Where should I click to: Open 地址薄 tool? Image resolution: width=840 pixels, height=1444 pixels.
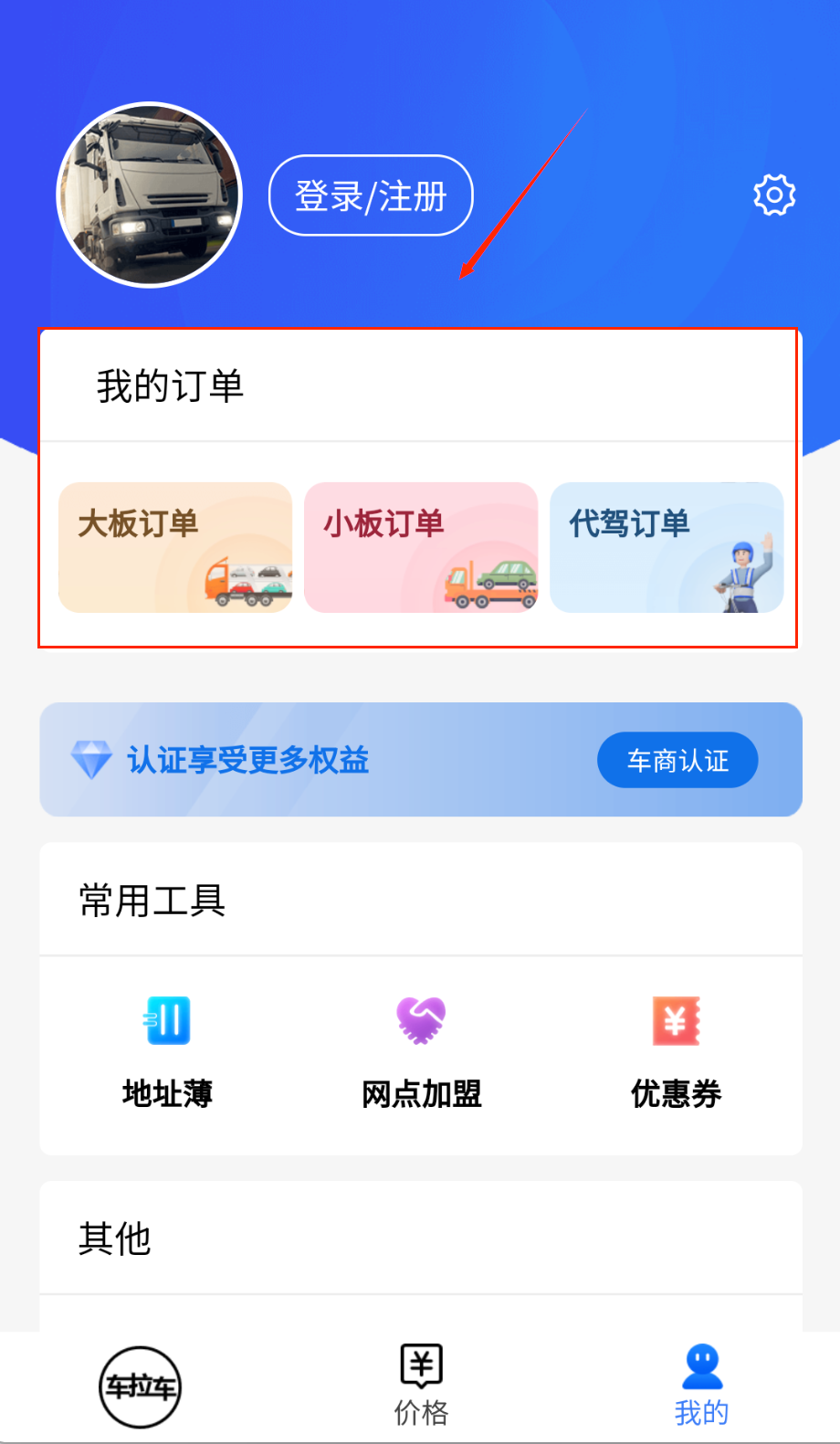pos(167,1050)
